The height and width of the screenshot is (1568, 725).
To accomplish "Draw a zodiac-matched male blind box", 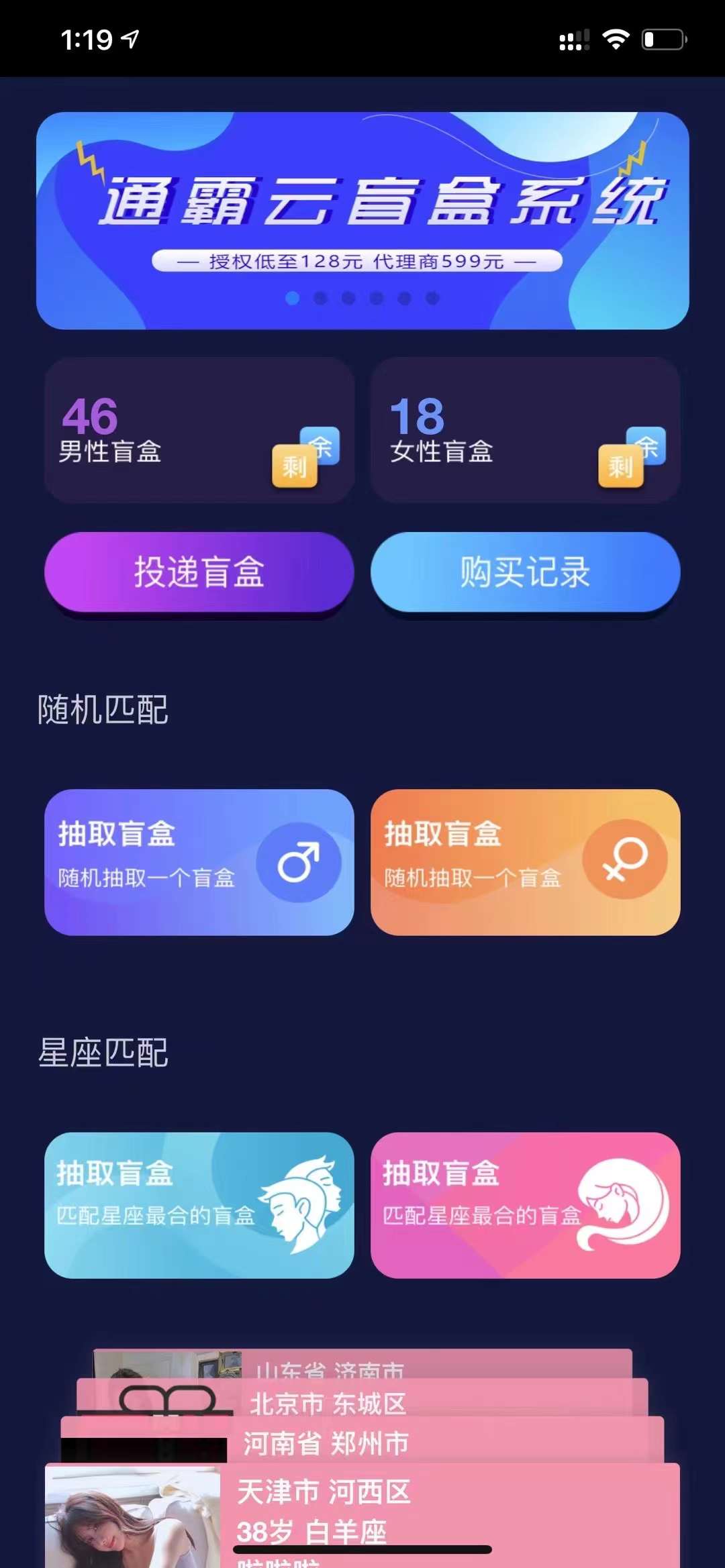I will 199,1205.
